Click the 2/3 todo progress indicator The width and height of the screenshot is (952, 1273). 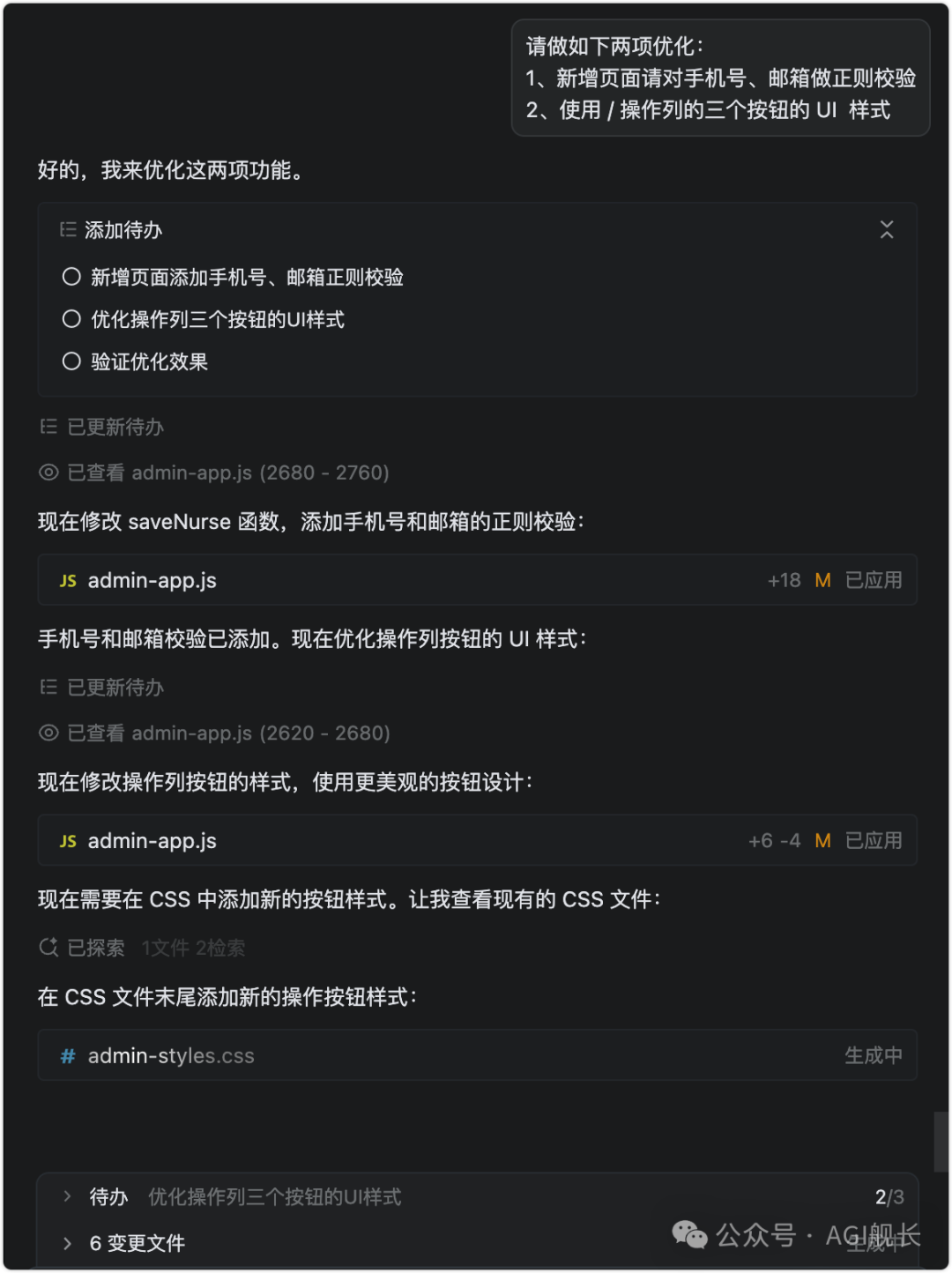(x=889, y=1196)
